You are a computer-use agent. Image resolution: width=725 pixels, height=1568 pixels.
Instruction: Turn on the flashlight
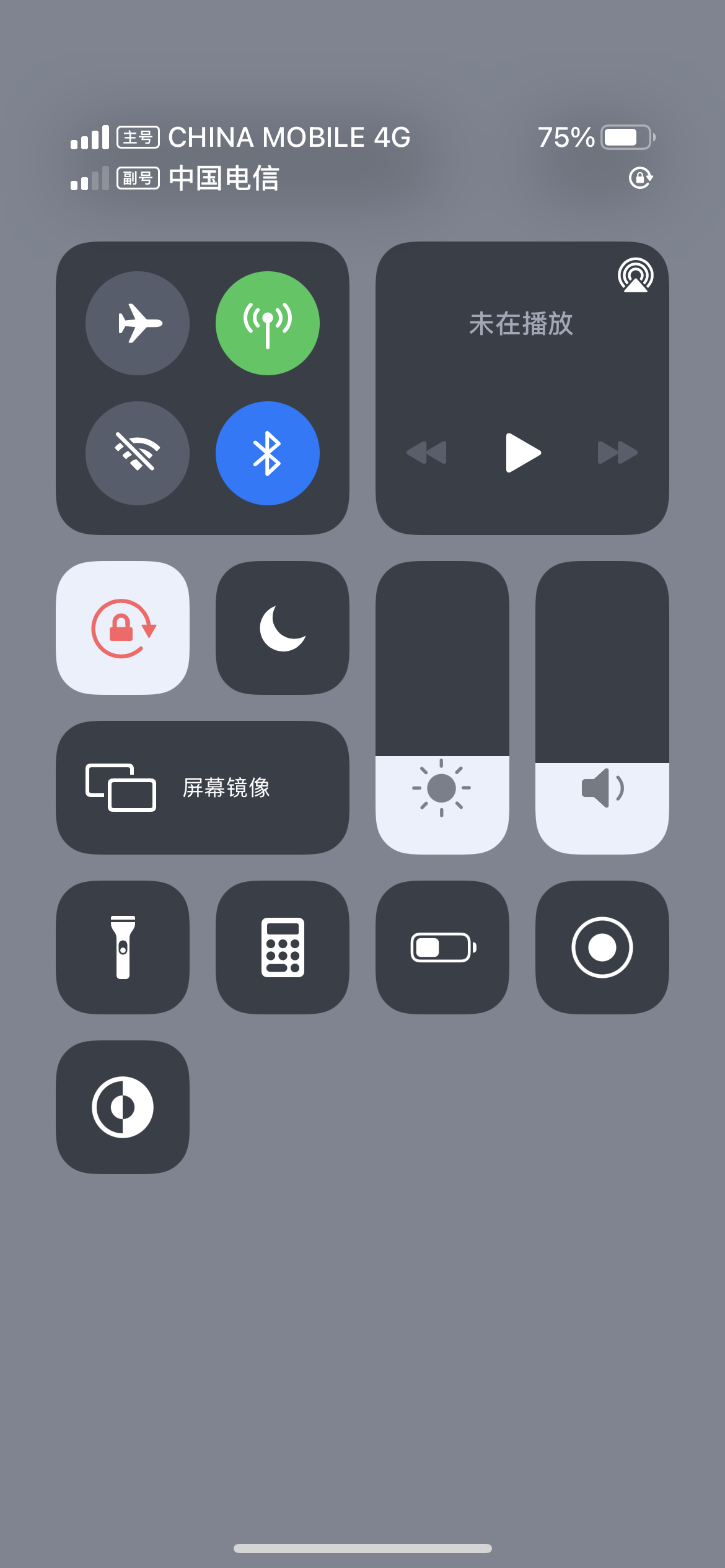point(123,947)
